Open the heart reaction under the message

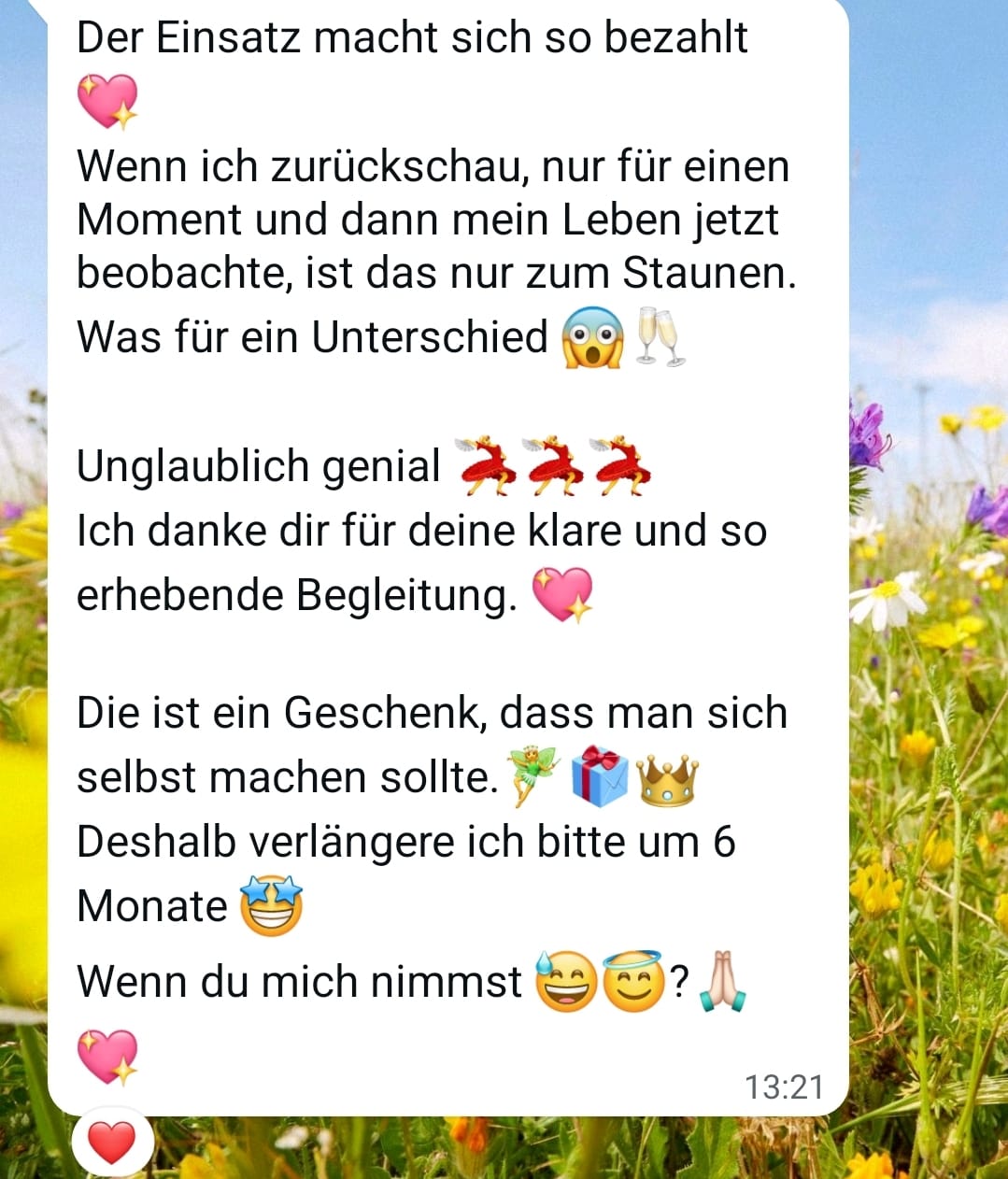click(x=111, y=1143)
